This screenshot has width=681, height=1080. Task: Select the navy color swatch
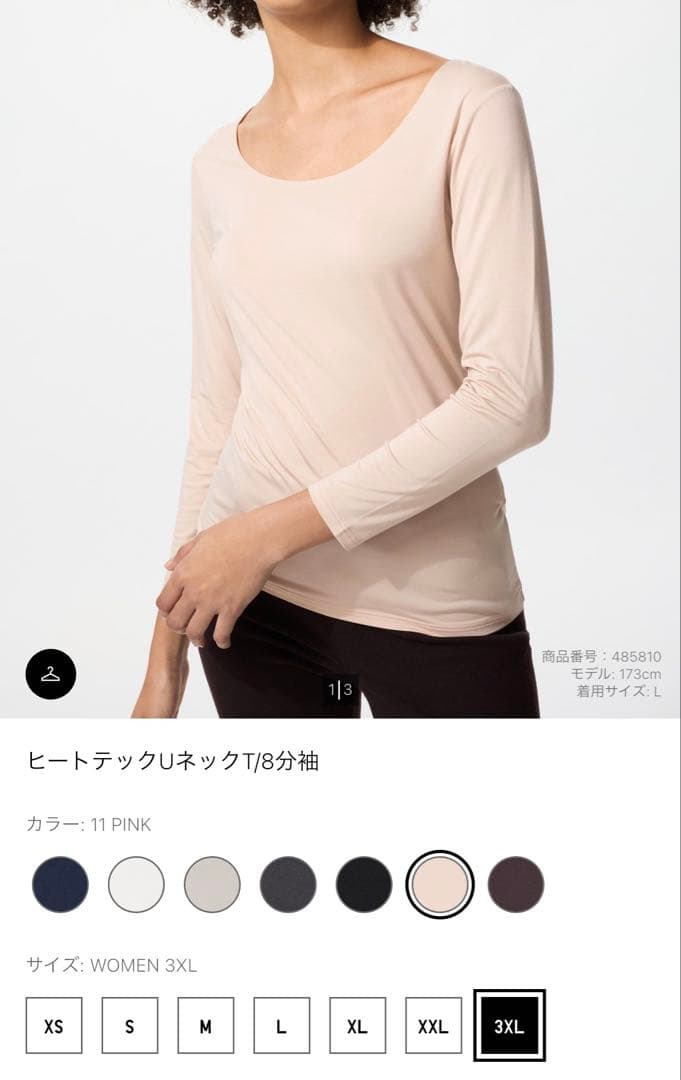[60, 885]
